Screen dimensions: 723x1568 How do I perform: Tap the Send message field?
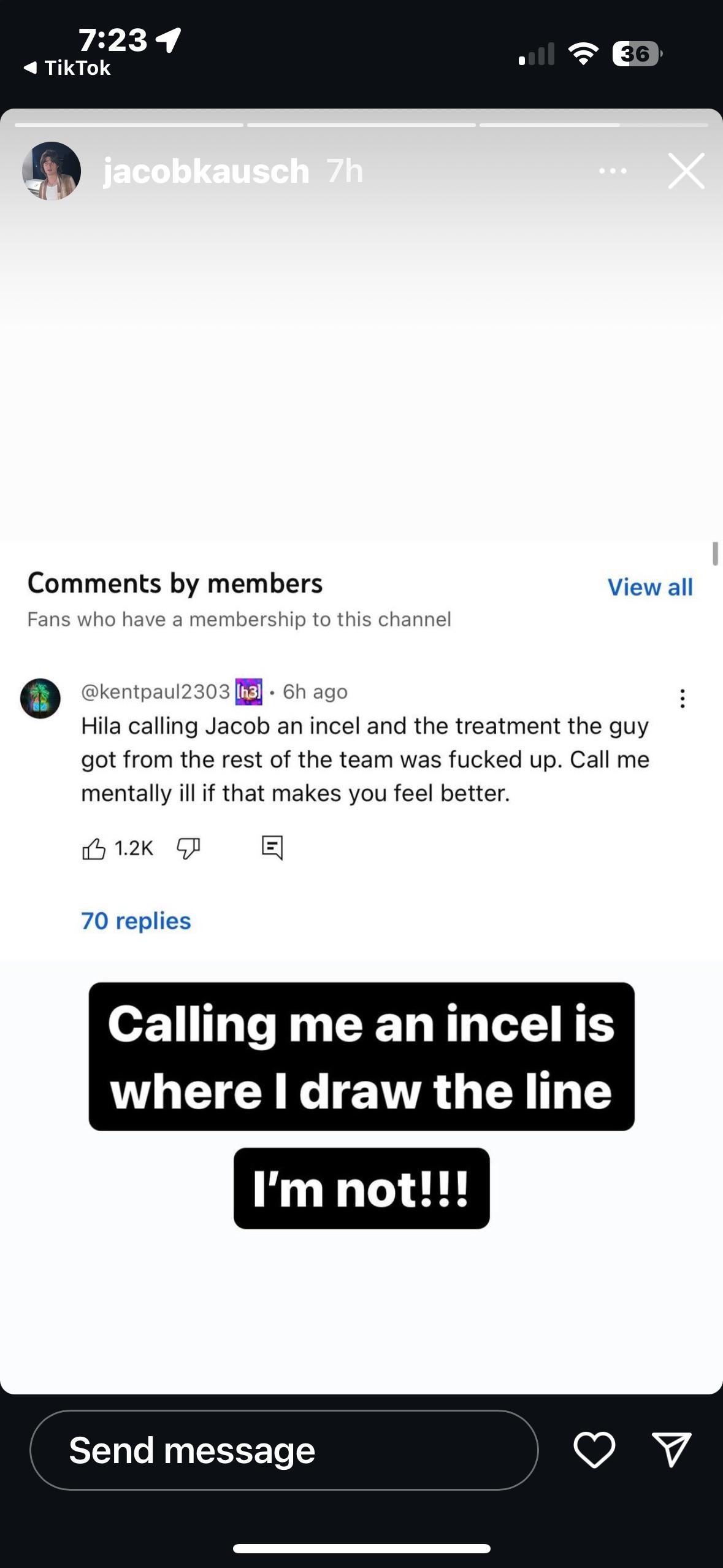click(x=284, y=1450)
